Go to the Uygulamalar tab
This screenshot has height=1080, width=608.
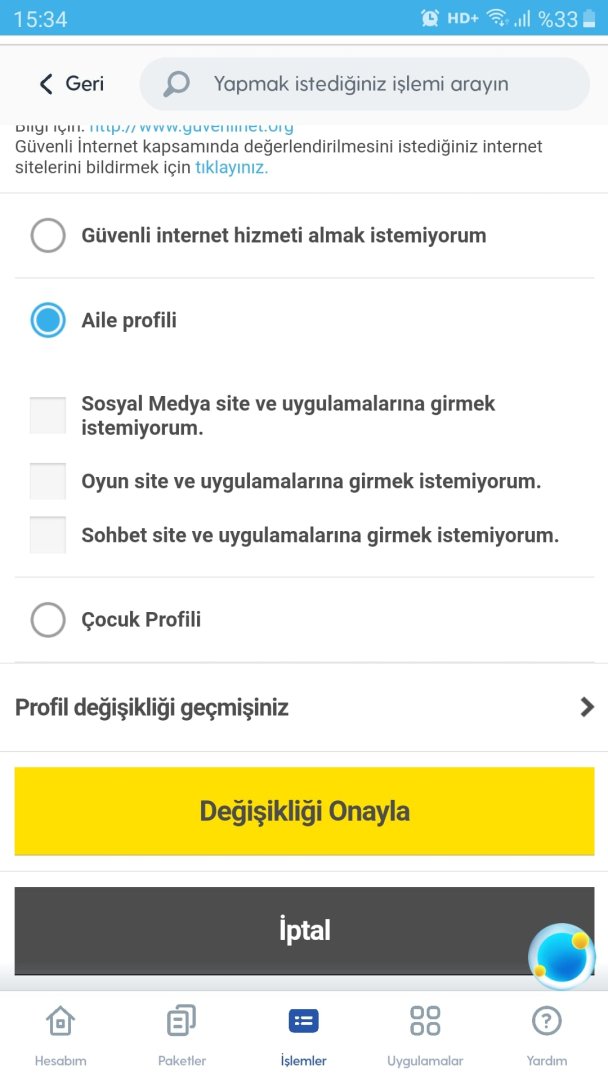click(425, 1033)
